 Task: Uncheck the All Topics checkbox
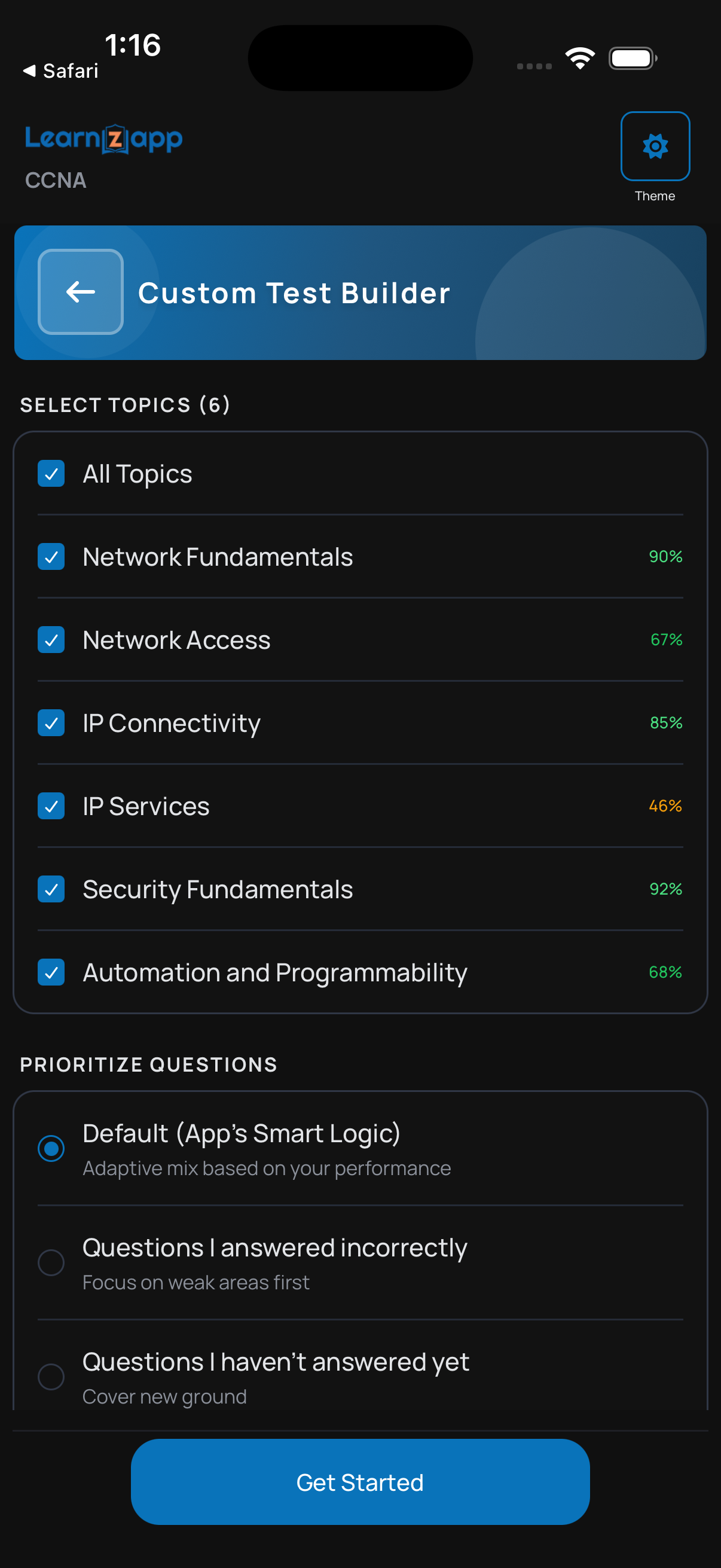pos(51,474)
